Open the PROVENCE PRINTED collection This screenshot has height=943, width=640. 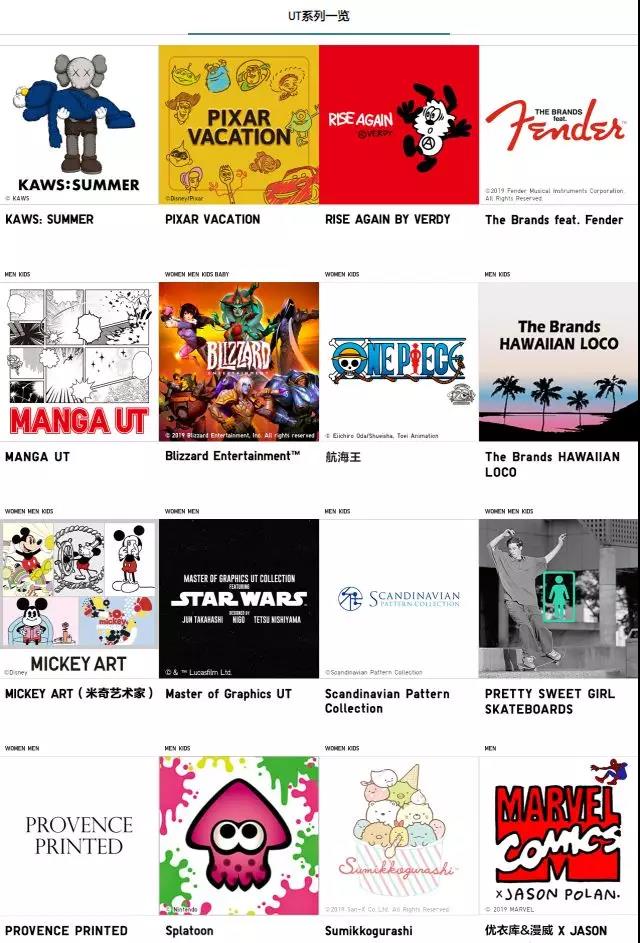click(79, 836)
